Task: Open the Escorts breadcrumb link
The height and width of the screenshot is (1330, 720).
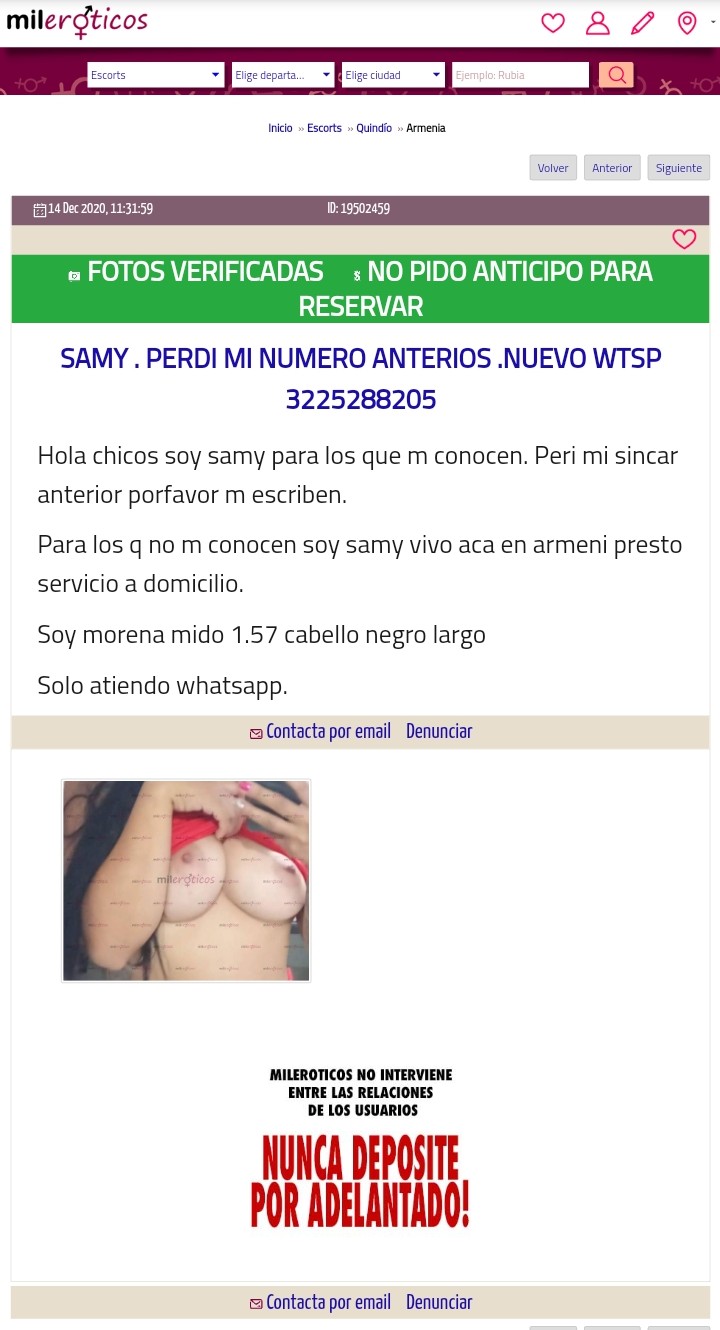Action: [x=324, y=128]
